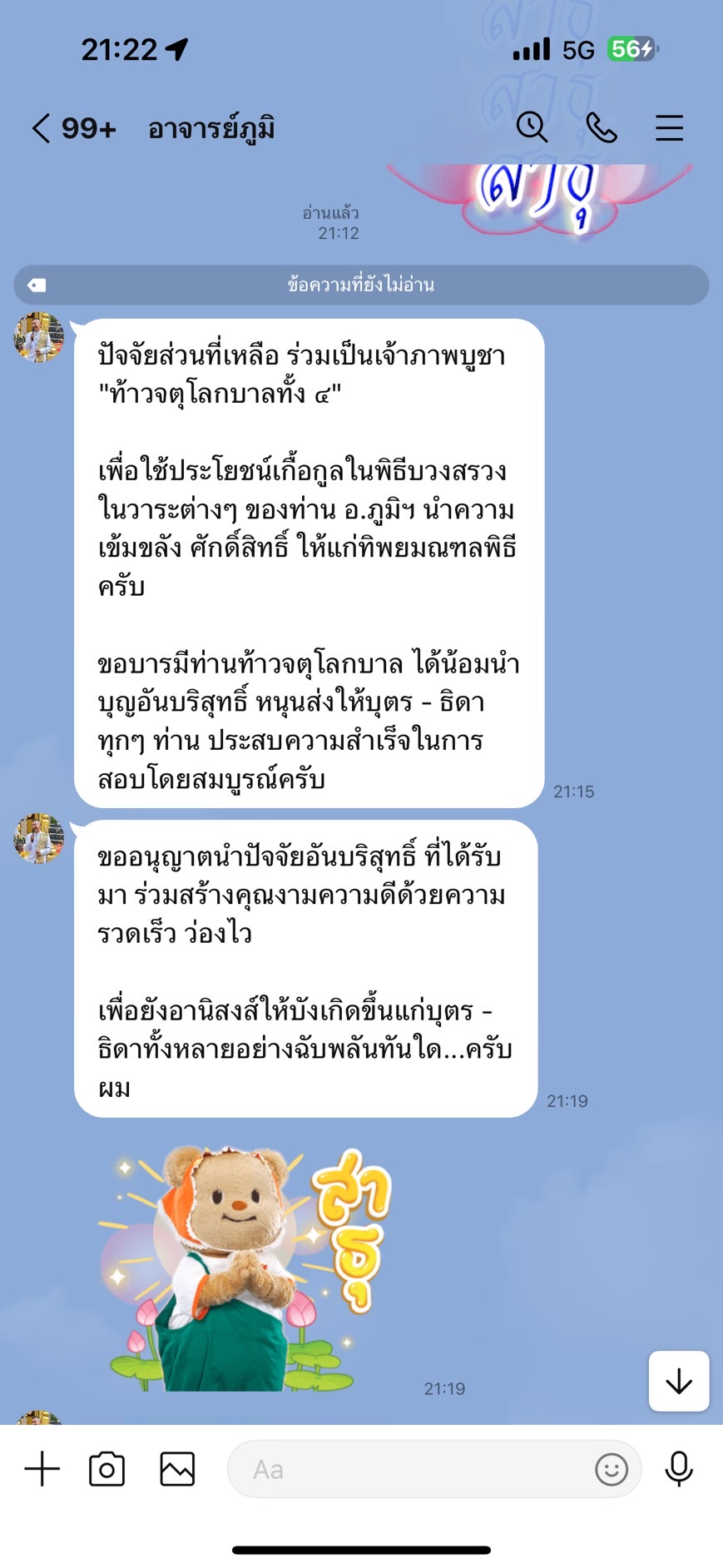
Task: Open the chat menu hamburger icon
Action: pyautogui.click(x=669, y=128)
